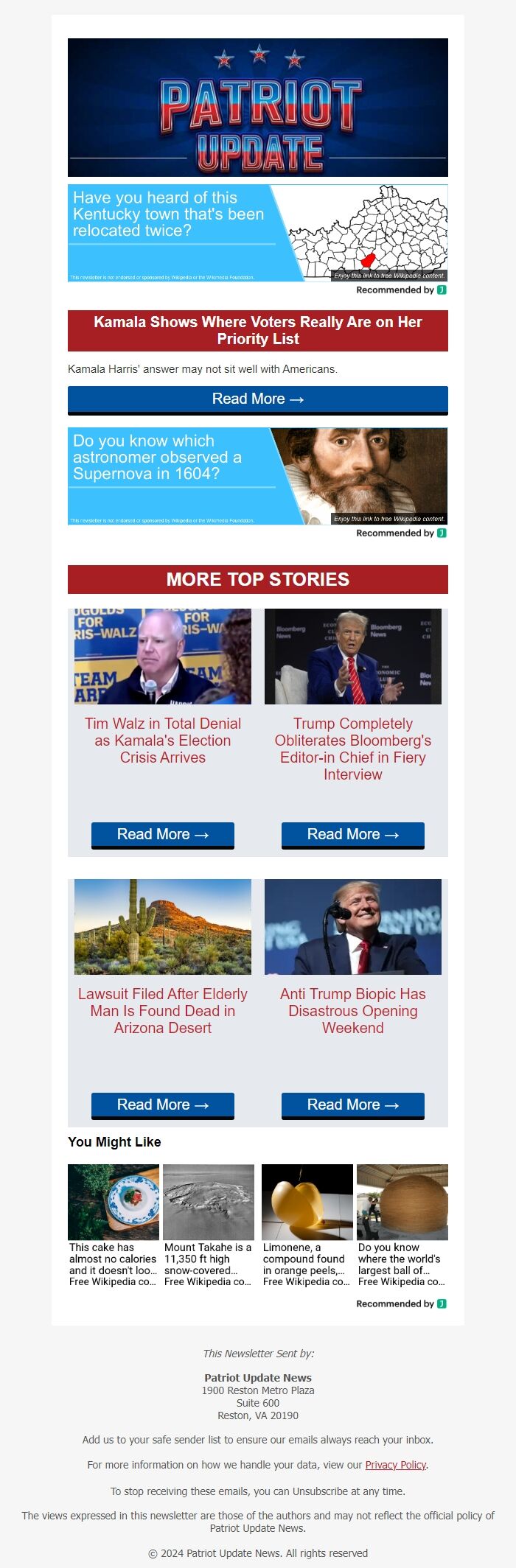516x1568 pixels.
Task: Open the Kentucky town relocated twice banner
Action: 257,233
